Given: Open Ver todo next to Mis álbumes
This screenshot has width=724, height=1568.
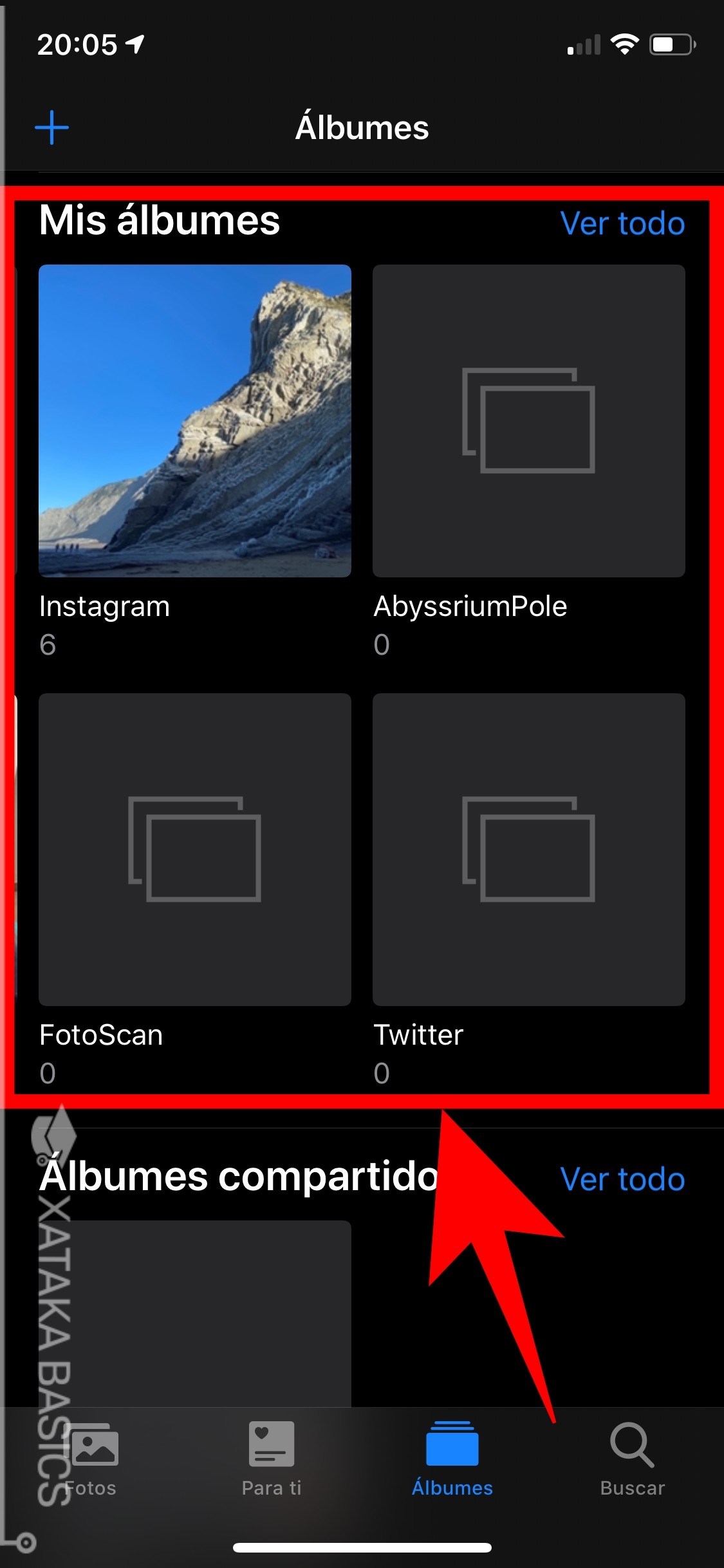Looking at the screenshot, I should coord(622,223).
